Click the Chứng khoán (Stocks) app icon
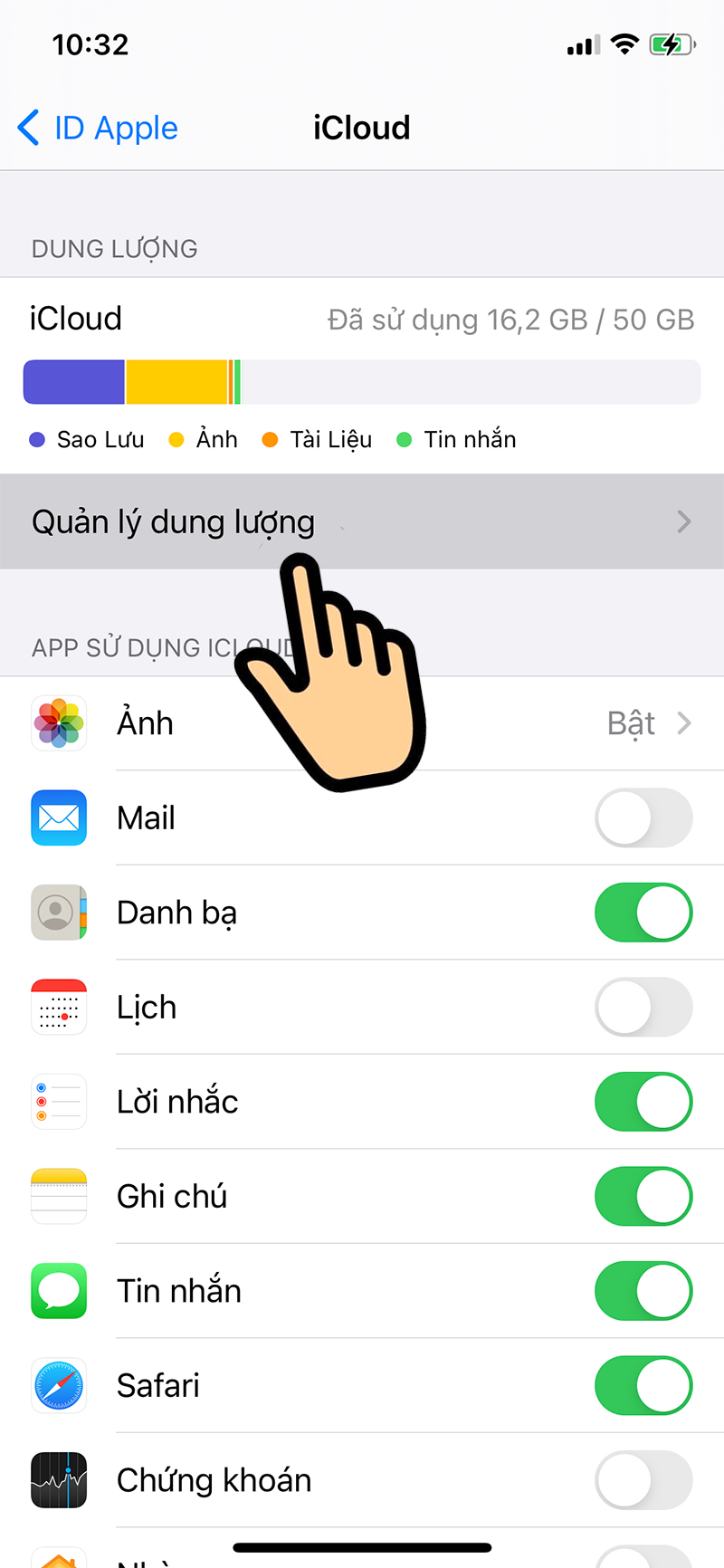Image resolution: width=724 pixels, height=1568 pixels. click(x=58, y=1480)
